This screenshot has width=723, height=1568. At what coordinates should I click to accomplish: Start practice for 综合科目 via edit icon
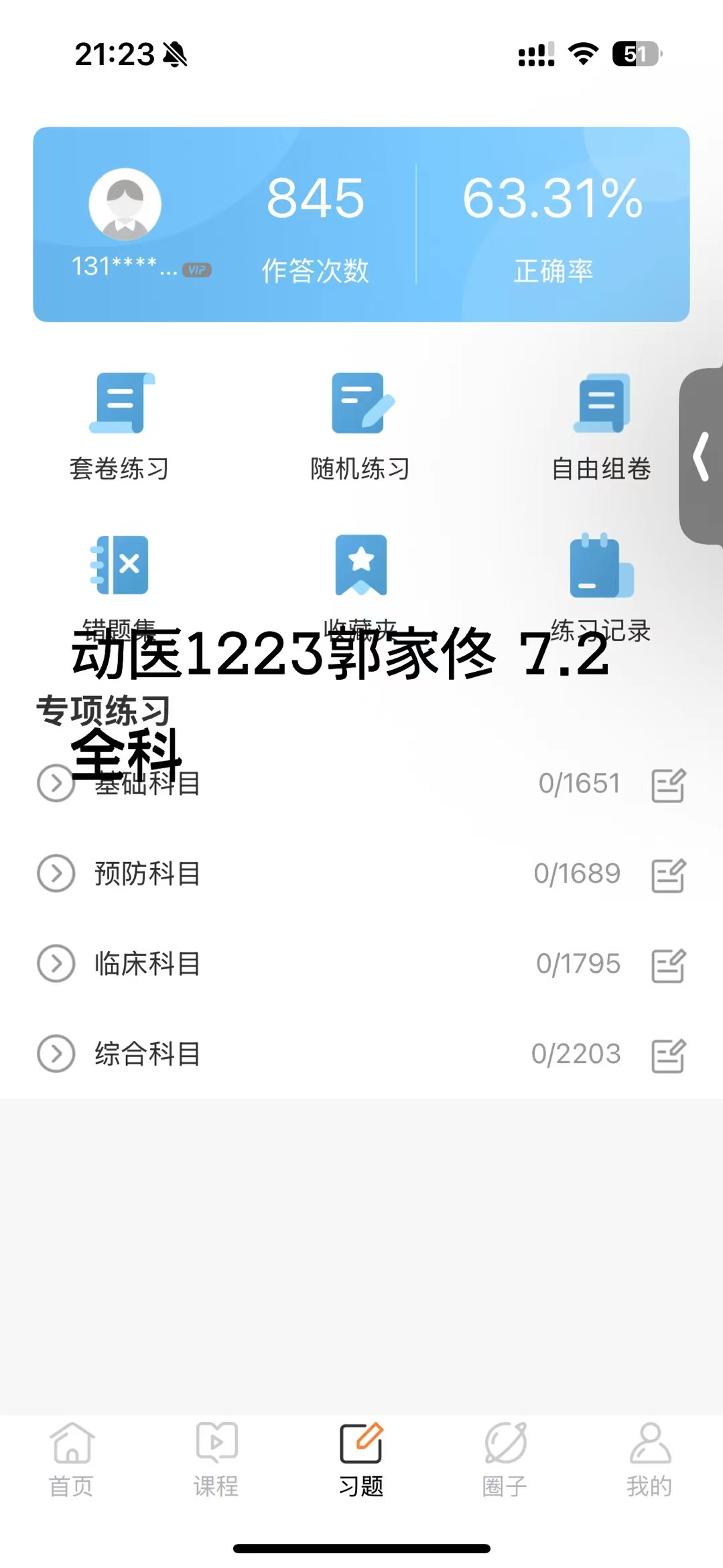(x=668, y=1055)
